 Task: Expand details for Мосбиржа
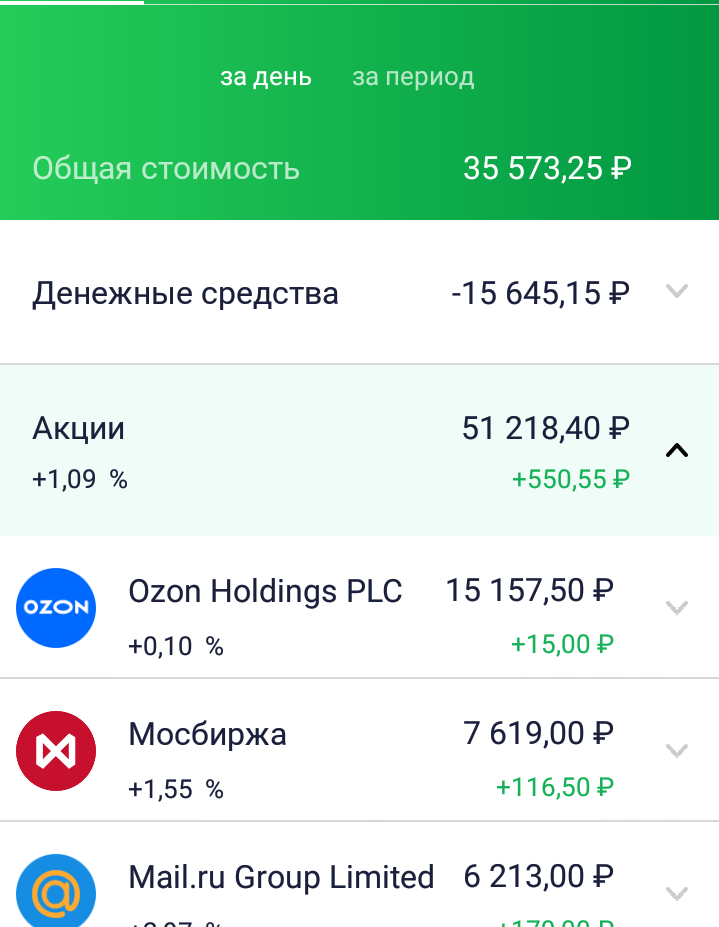(677, 750)
